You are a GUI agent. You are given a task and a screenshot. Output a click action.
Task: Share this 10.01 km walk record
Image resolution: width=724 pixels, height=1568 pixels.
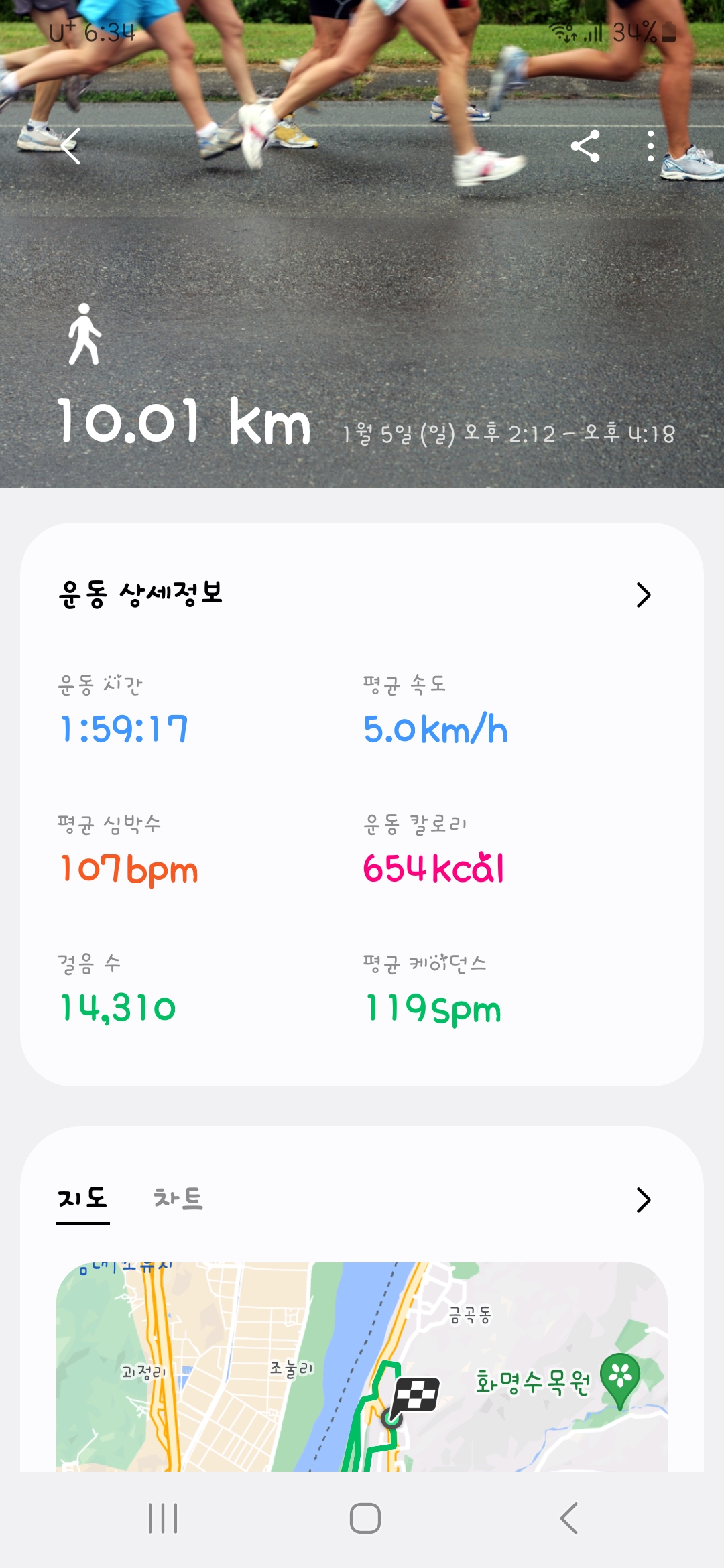pyautogui.click(x=585, y=146)
